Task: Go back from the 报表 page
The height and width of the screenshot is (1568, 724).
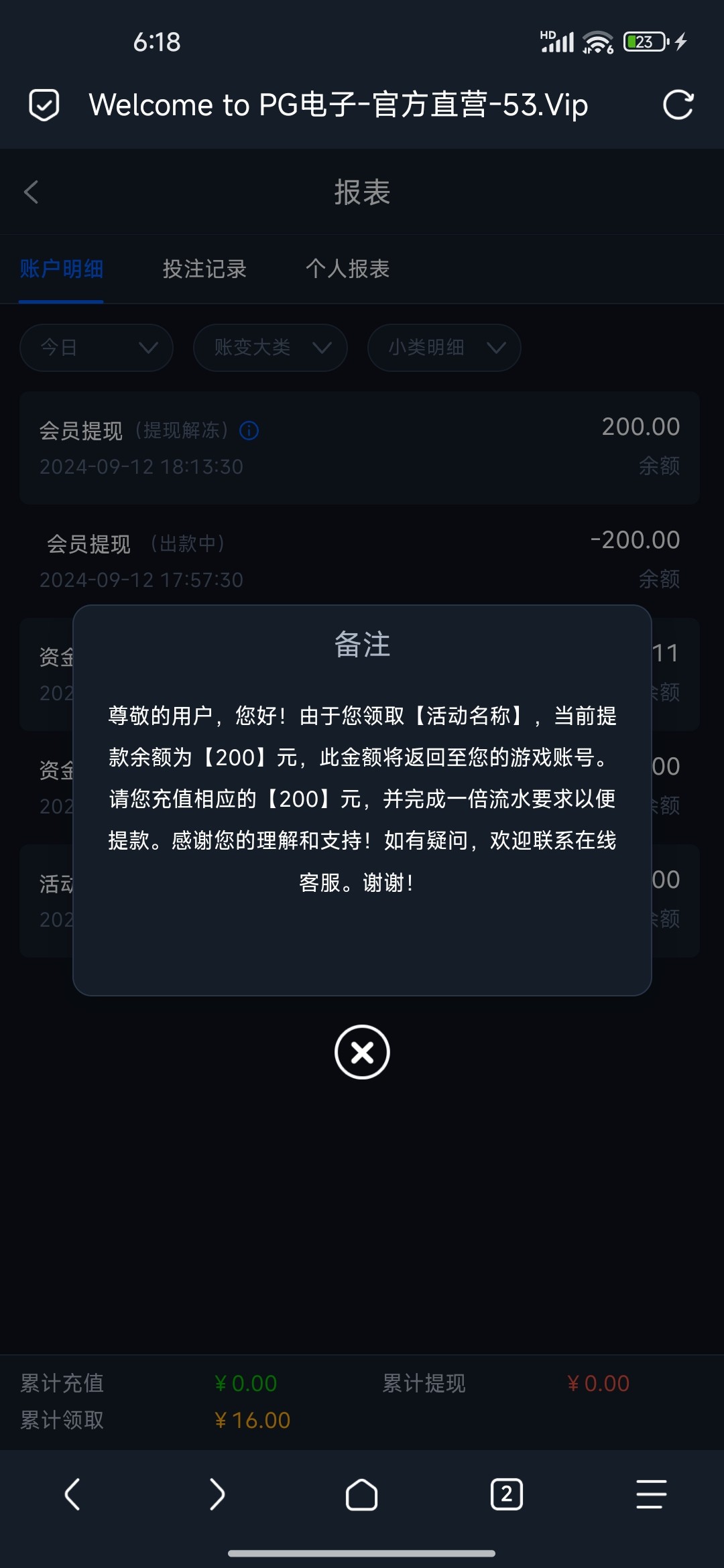Action: click(31, 192)
